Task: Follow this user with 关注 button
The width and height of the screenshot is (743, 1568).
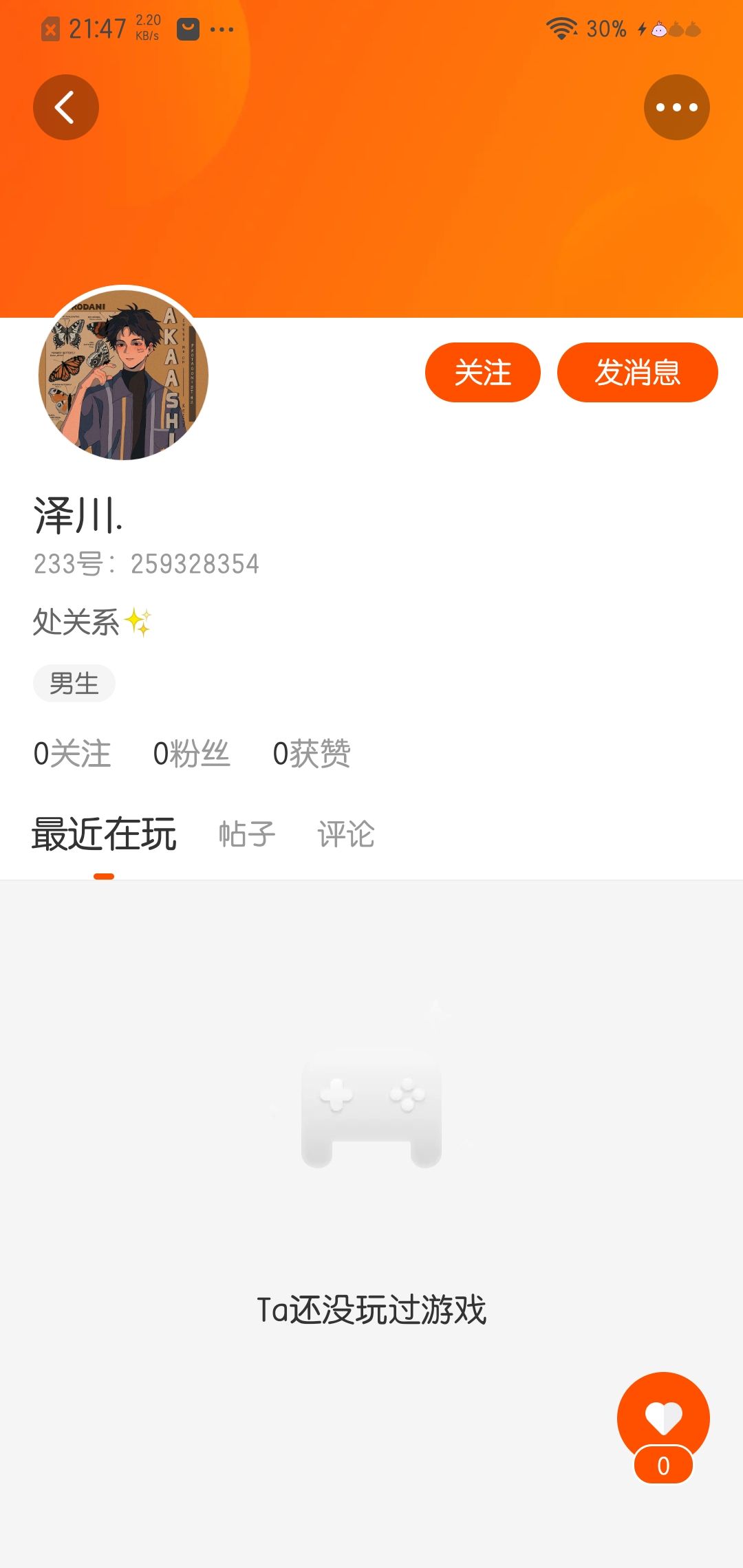Action: click(x=482, y=372)
